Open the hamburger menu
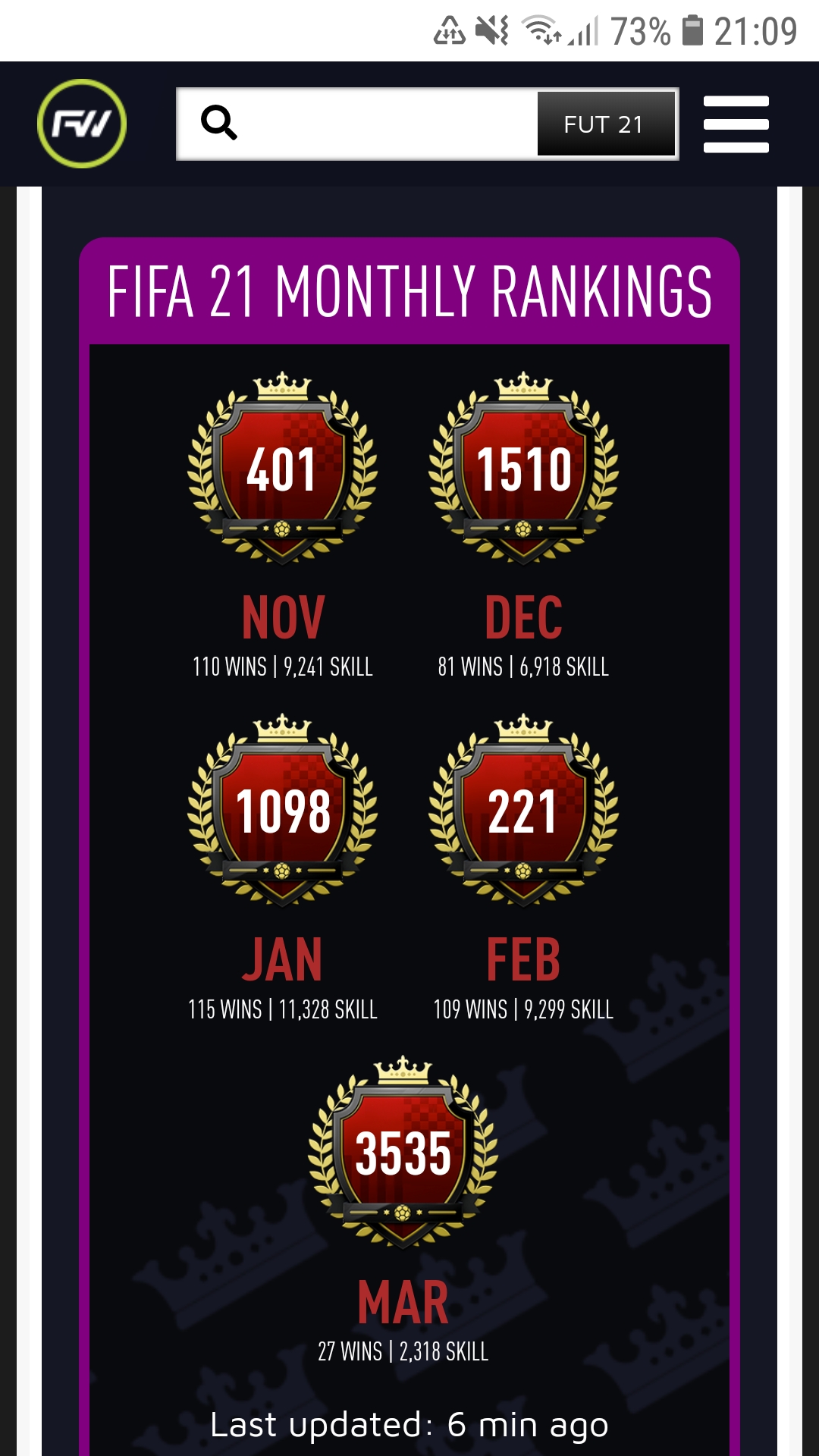 tap(736, 124)
